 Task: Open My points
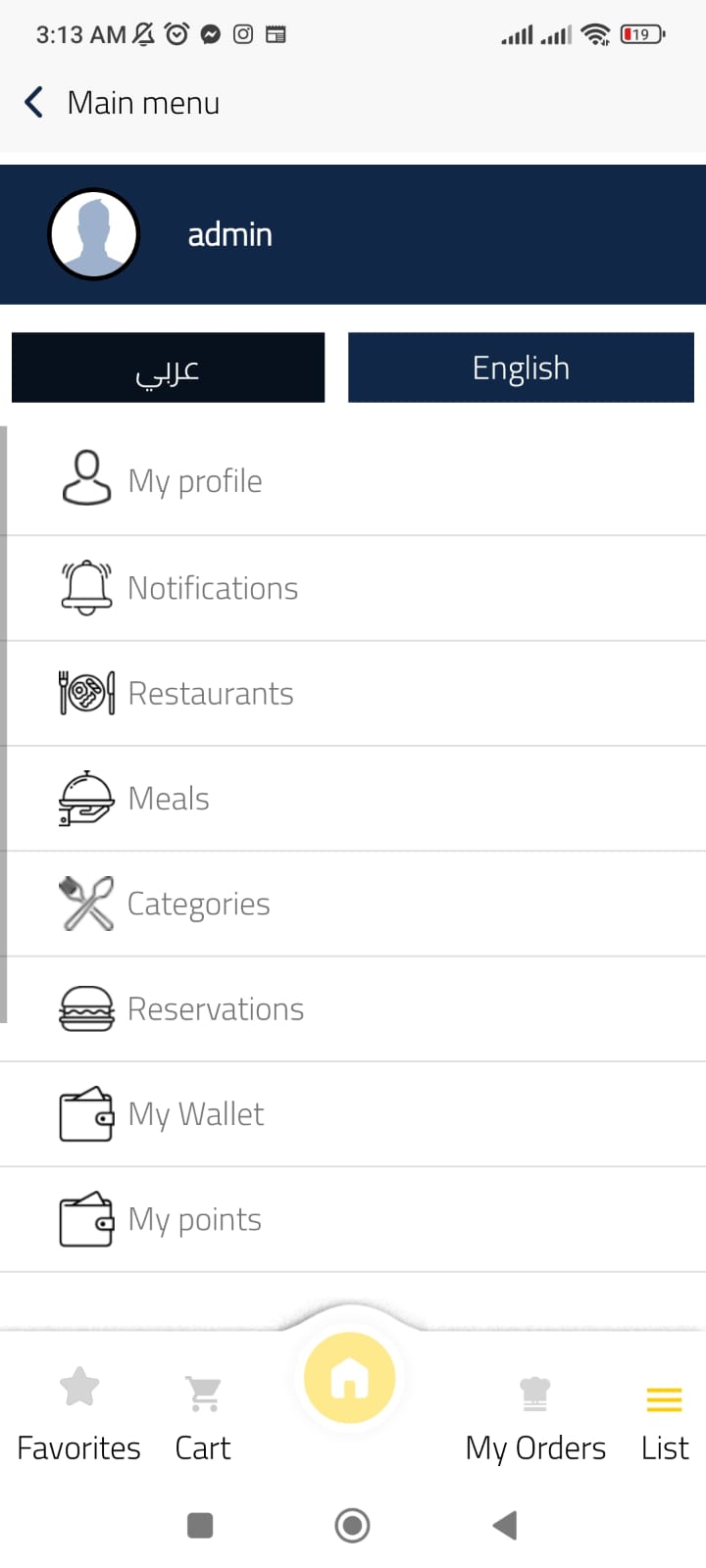point(353,1220)
